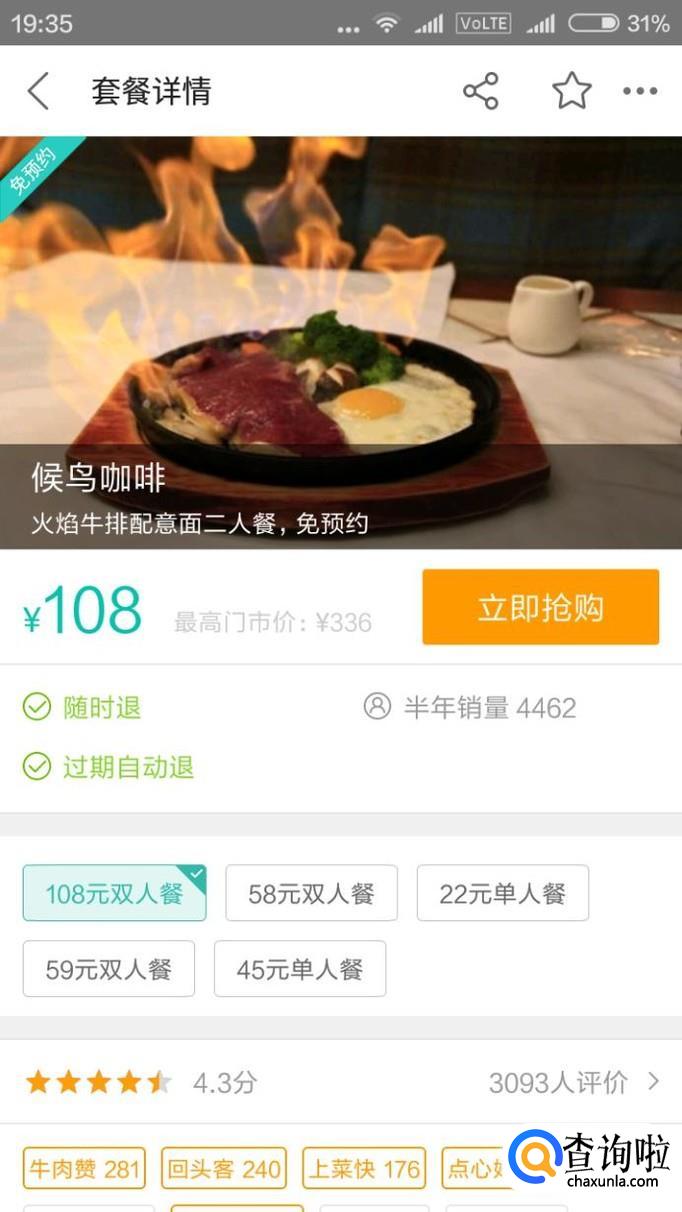This screenshot has width=682, height=1212.
Task: Select the 59元双人餐 package
Action: point(108,969)
